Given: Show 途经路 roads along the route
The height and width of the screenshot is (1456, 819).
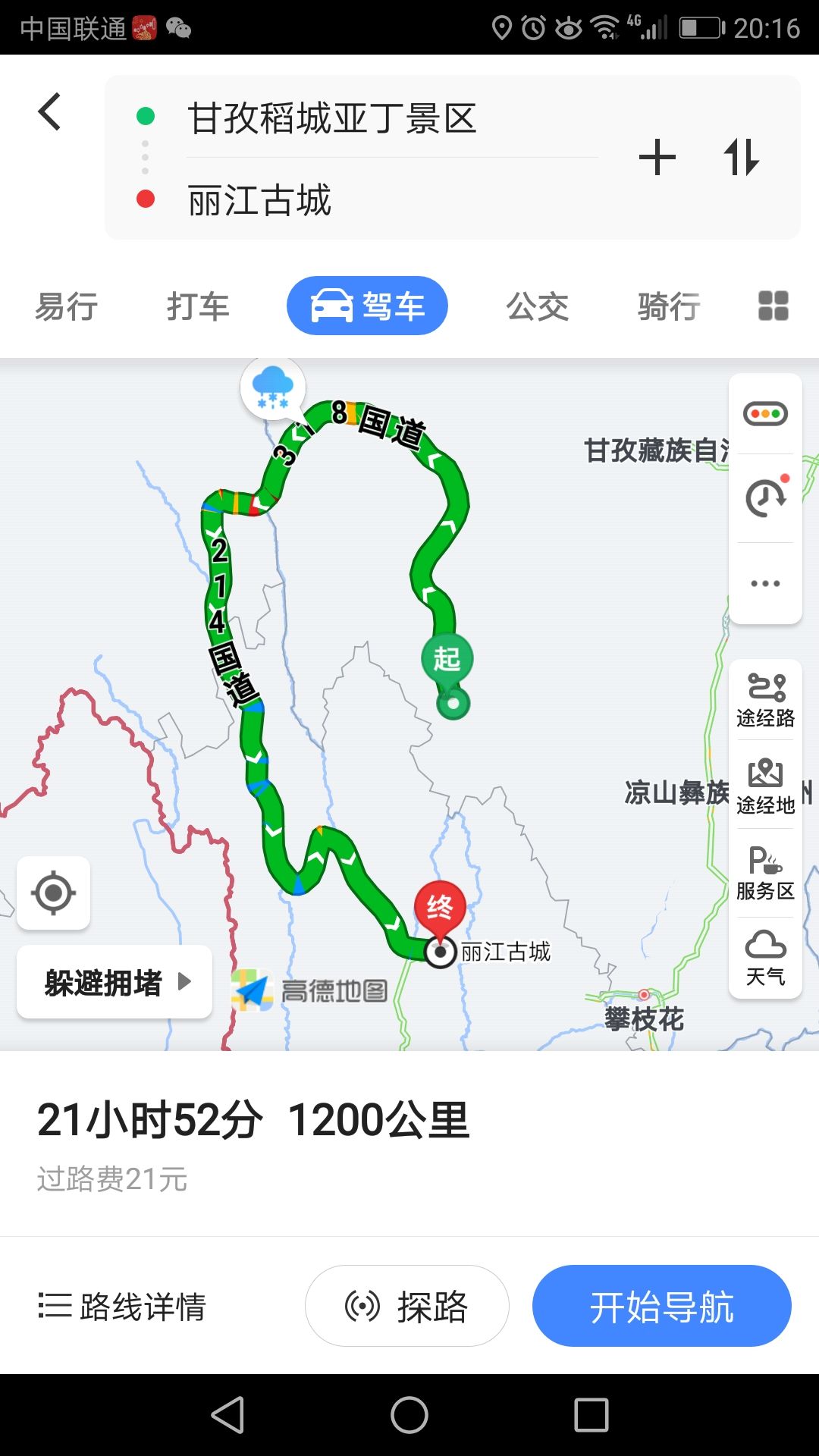Looking at the screenshot, I should (x=766, y=701).
